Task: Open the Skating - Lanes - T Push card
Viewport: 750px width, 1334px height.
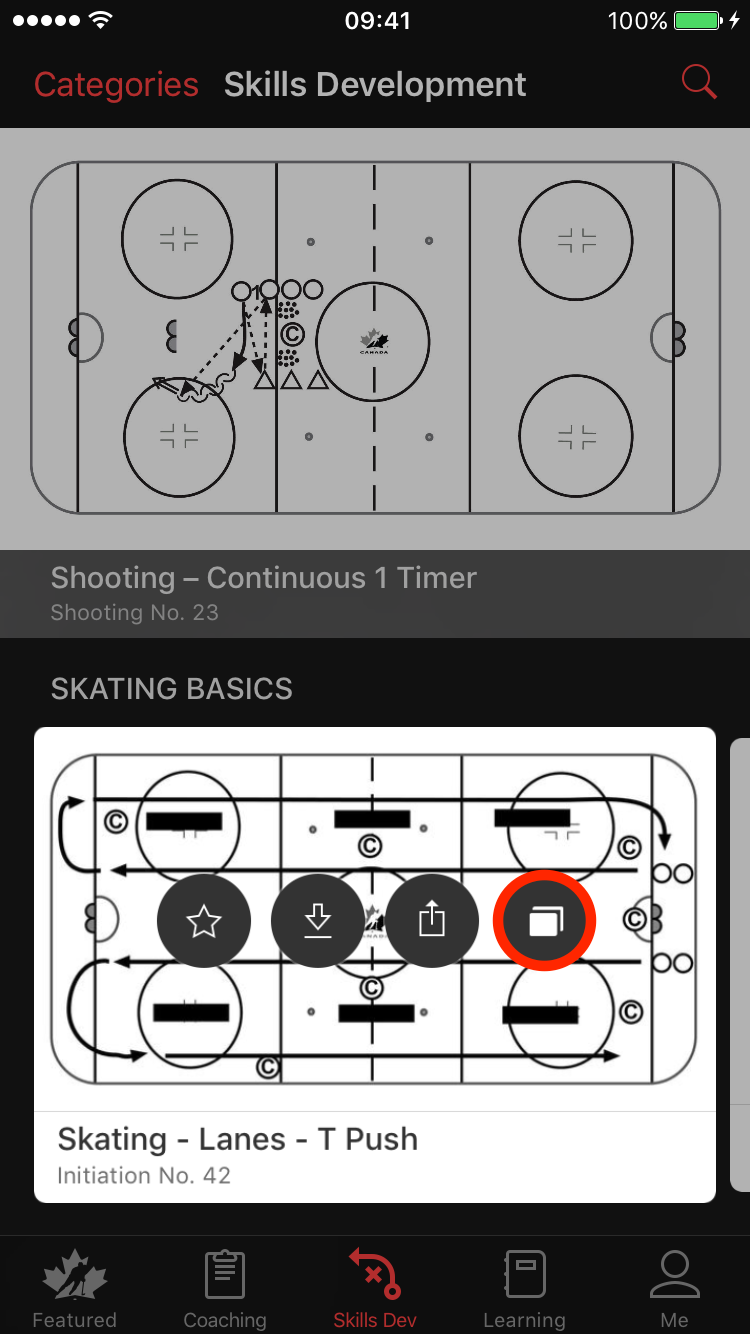Action: [x=375, y=1155]
